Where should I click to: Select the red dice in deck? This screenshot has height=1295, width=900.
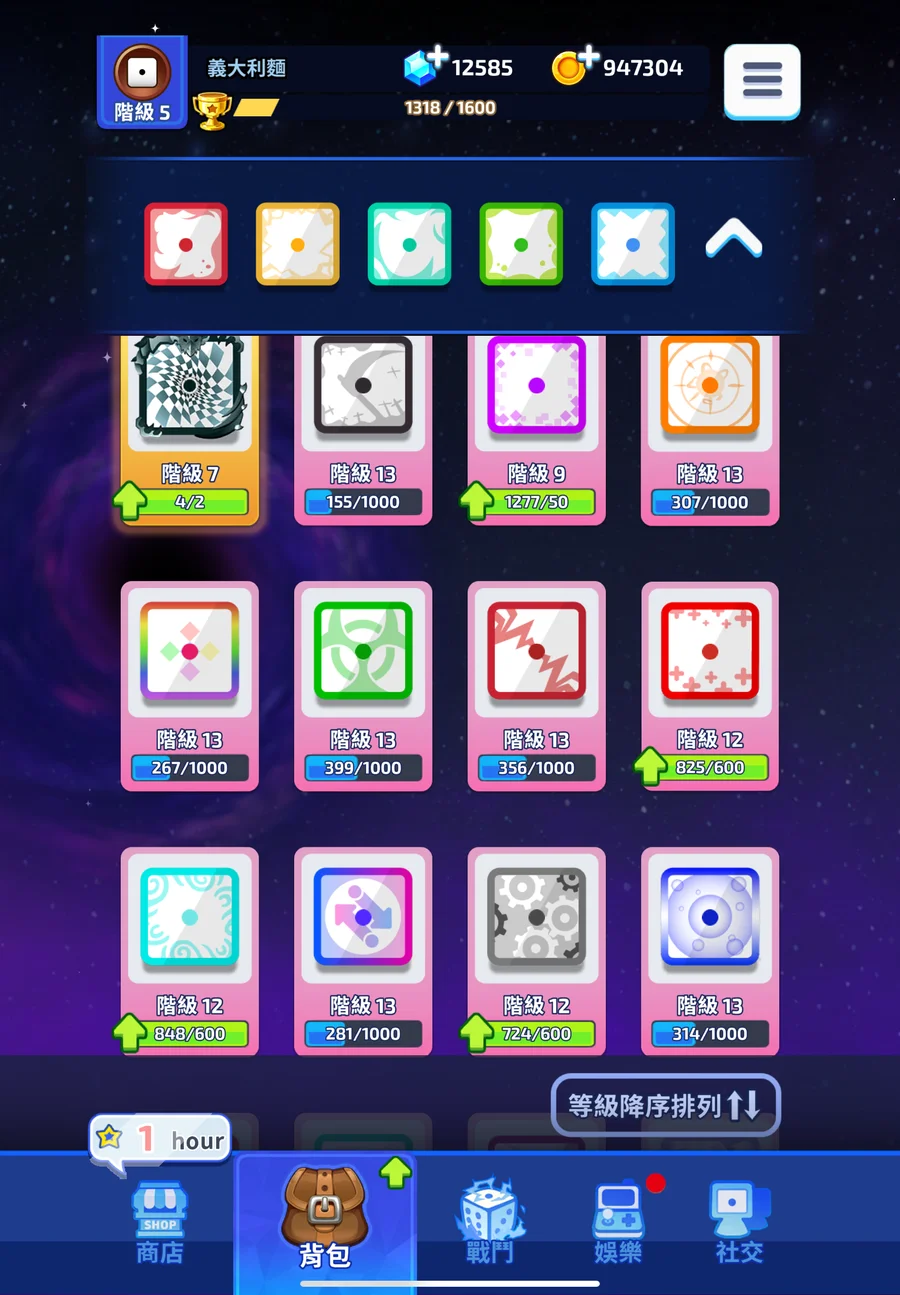[x=186, y=244]
